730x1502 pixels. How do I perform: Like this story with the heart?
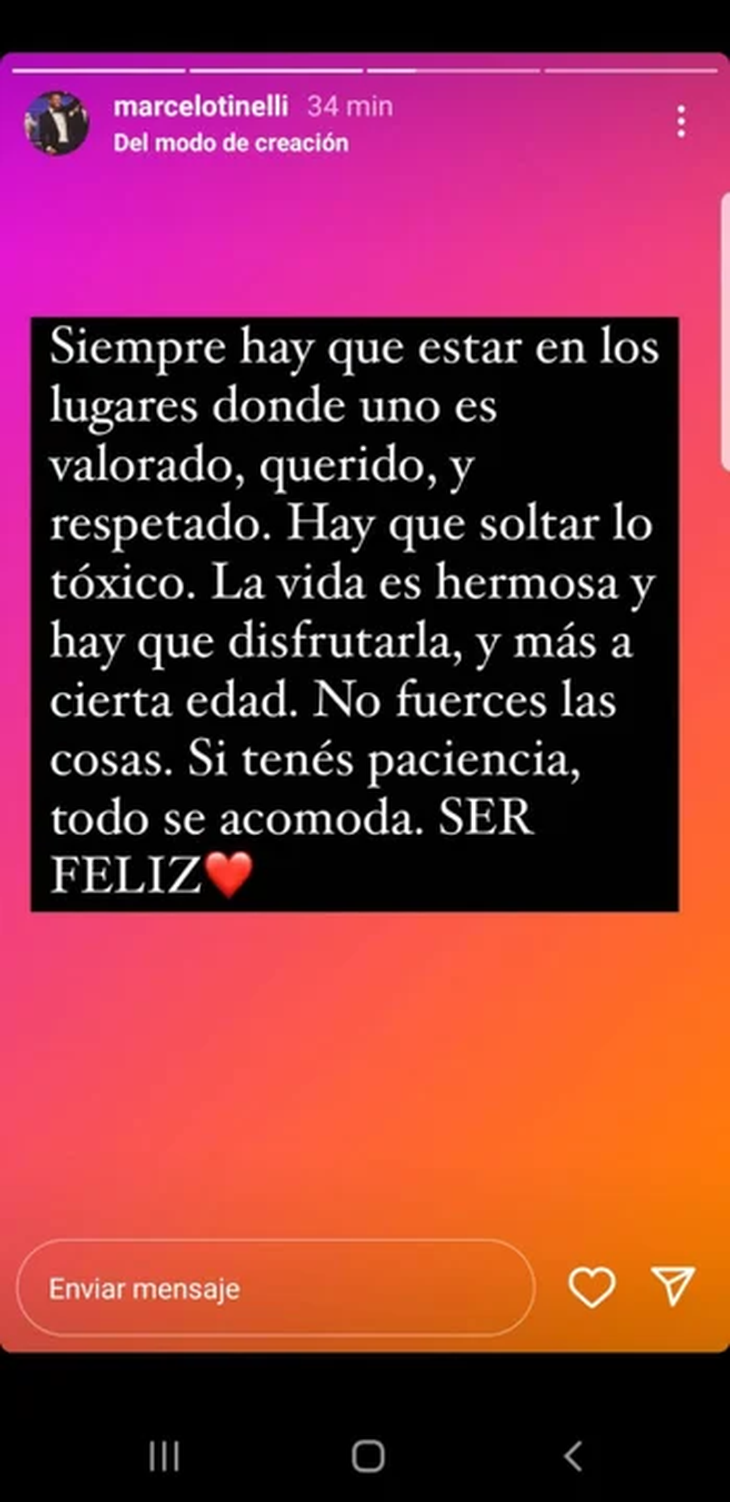(591, 1287)
